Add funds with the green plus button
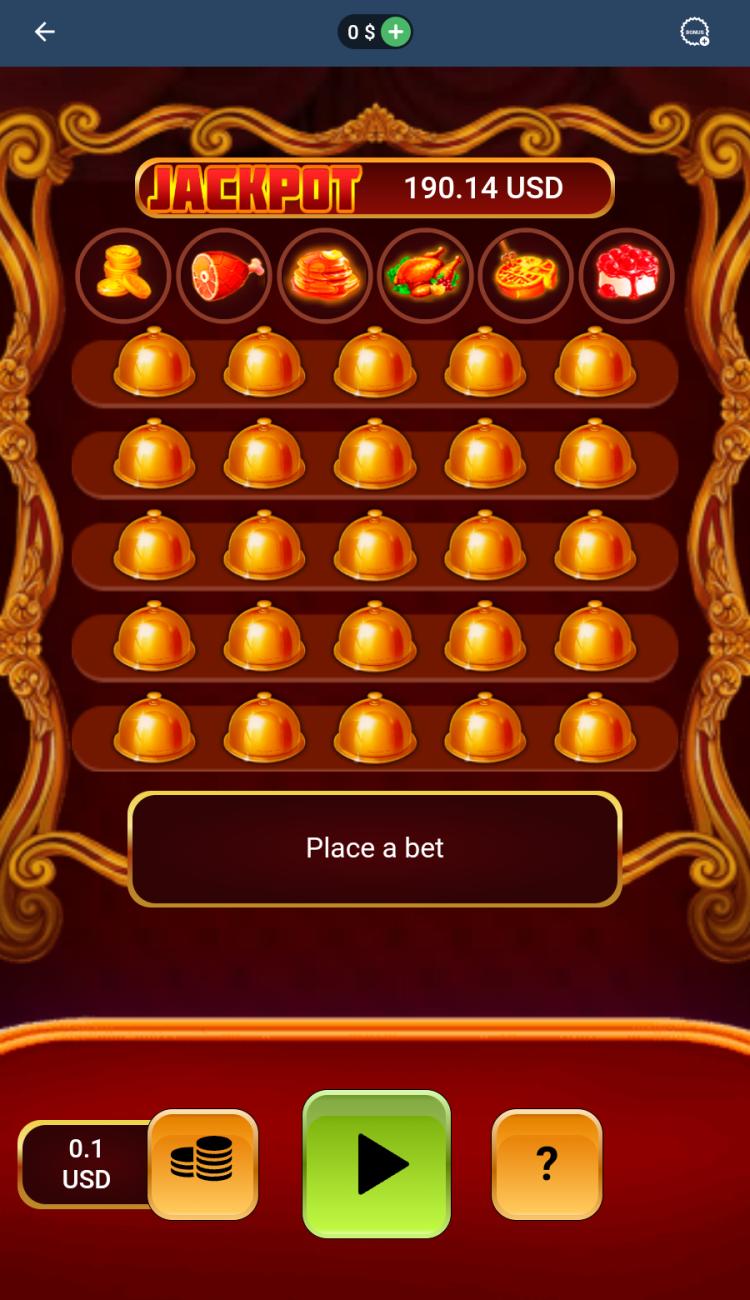The width and height of the screenshot is (750, 1300). (x=396, y=32)
